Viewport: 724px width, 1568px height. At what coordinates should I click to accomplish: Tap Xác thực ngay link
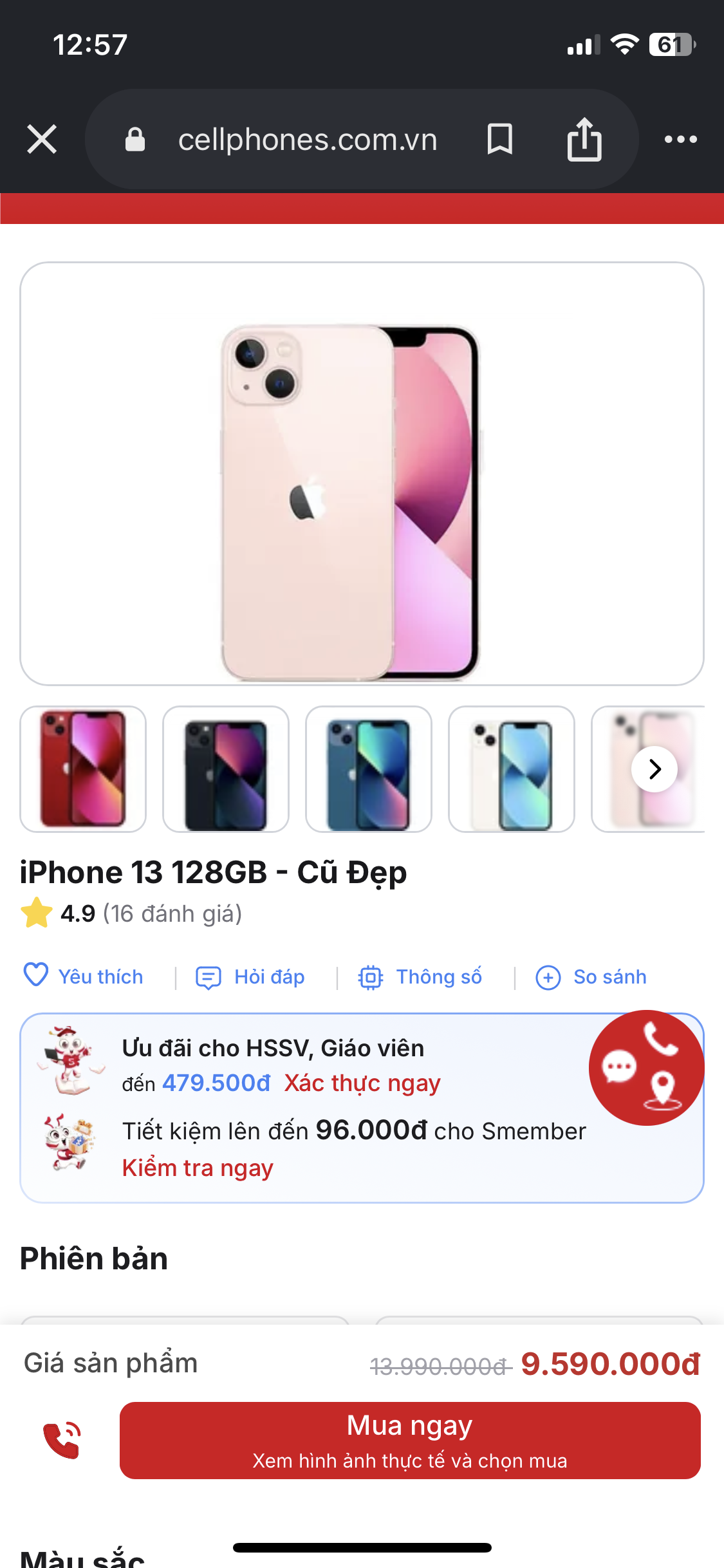(362, 1083)
